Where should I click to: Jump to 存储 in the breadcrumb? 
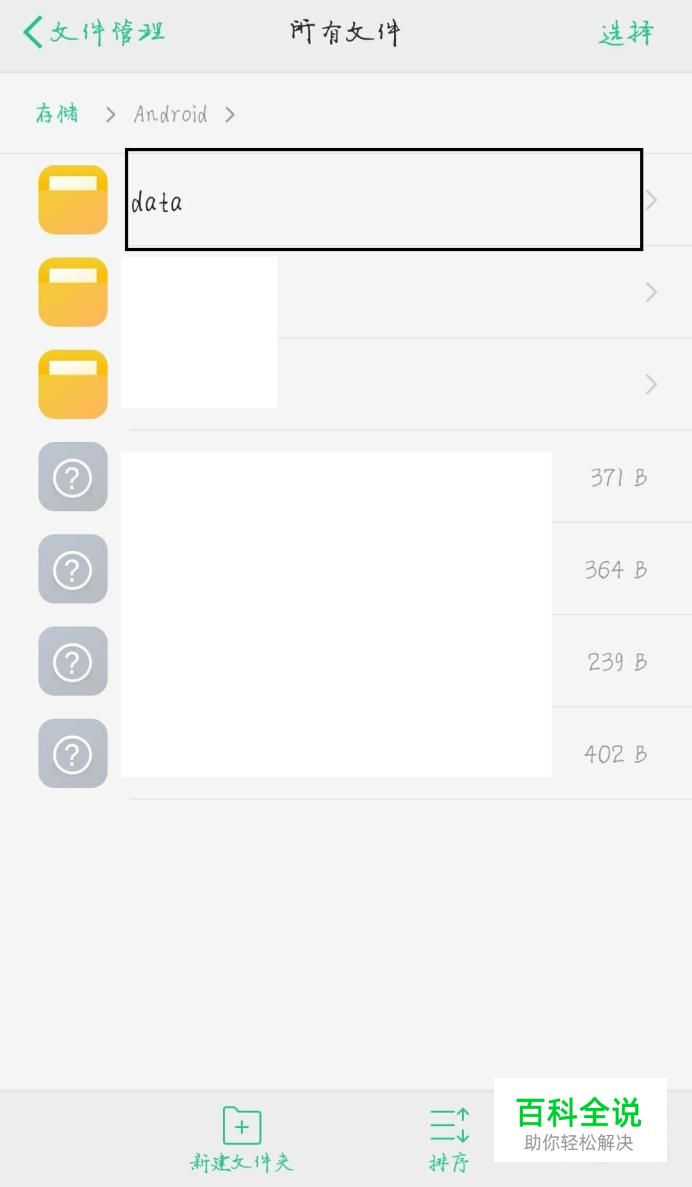click(x=57, y=114)
